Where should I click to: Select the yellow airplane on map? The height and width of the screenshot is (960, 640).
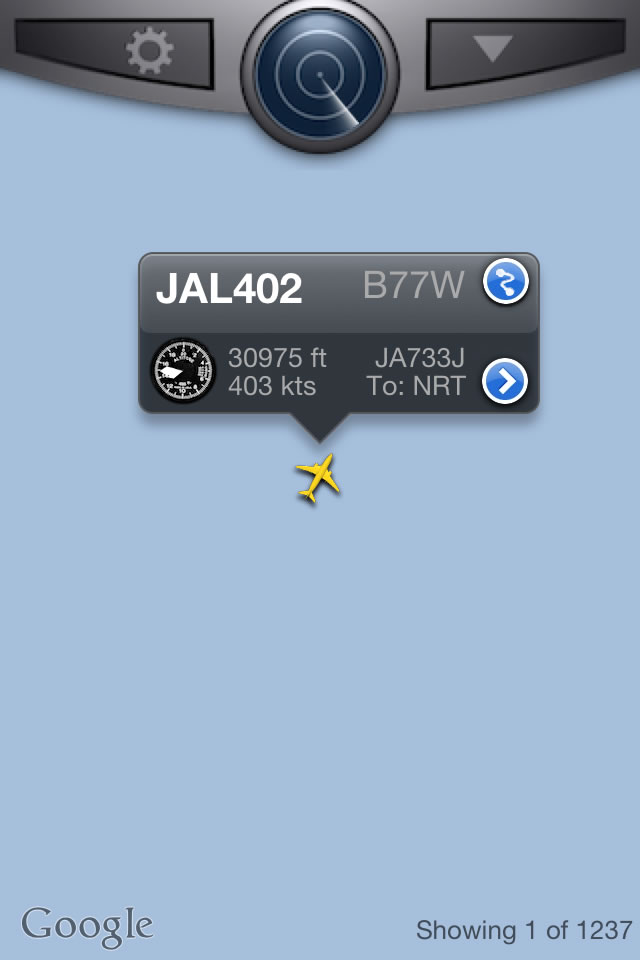click(318, 478)
